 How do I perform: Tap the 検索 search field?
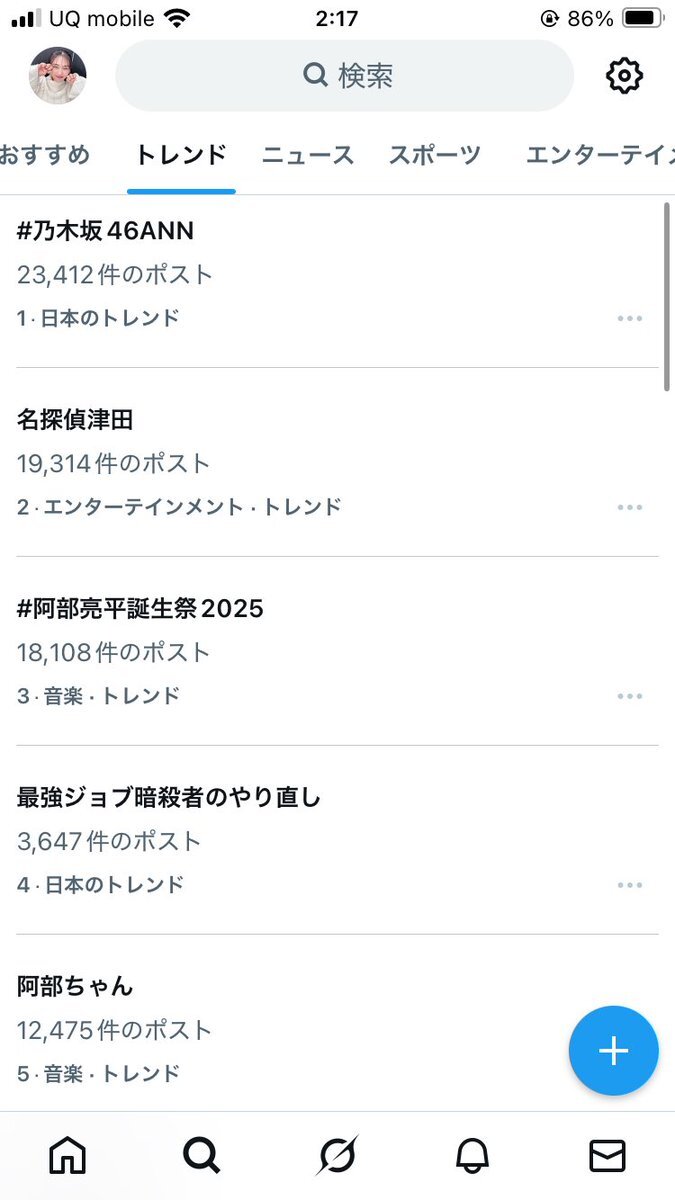[x=345, y=75]
